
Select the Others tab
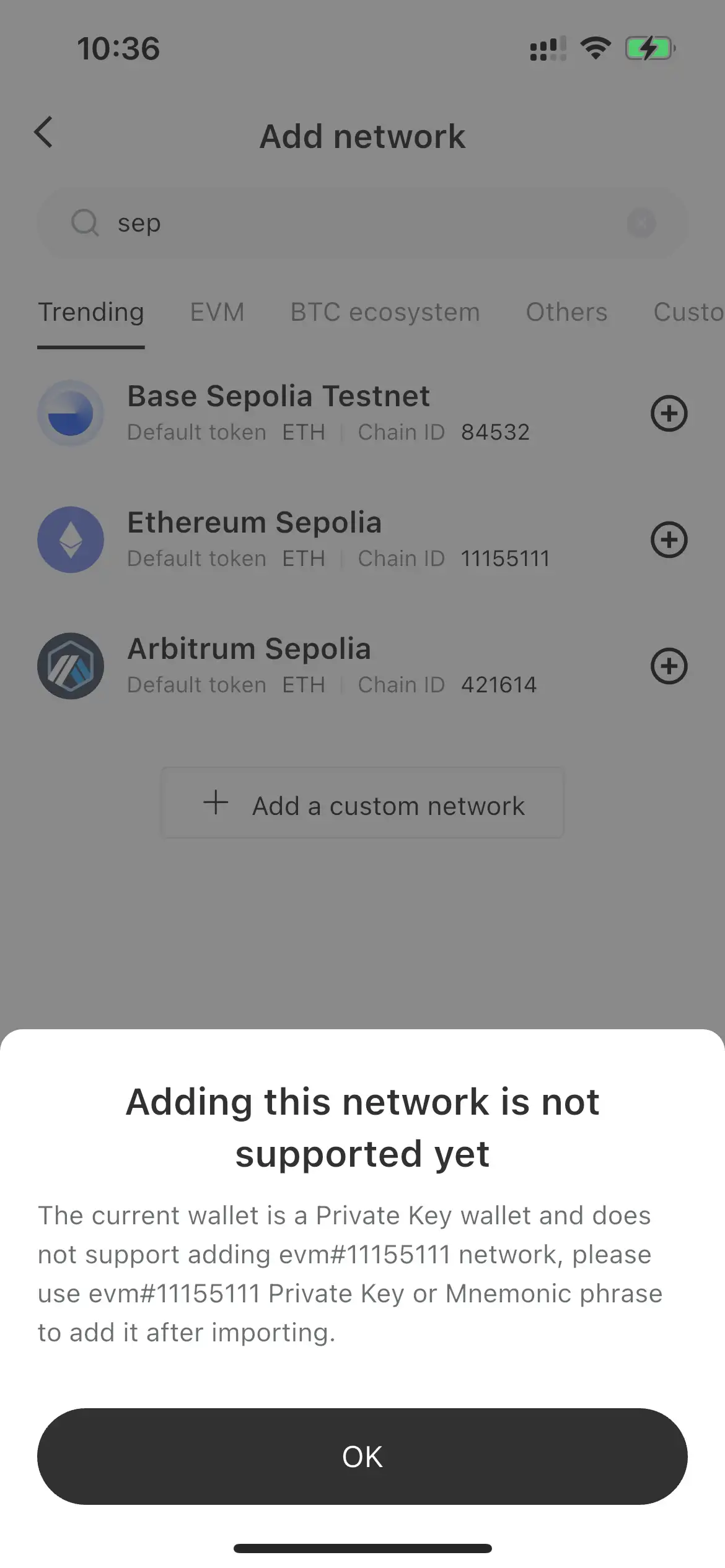coord(566,312)
